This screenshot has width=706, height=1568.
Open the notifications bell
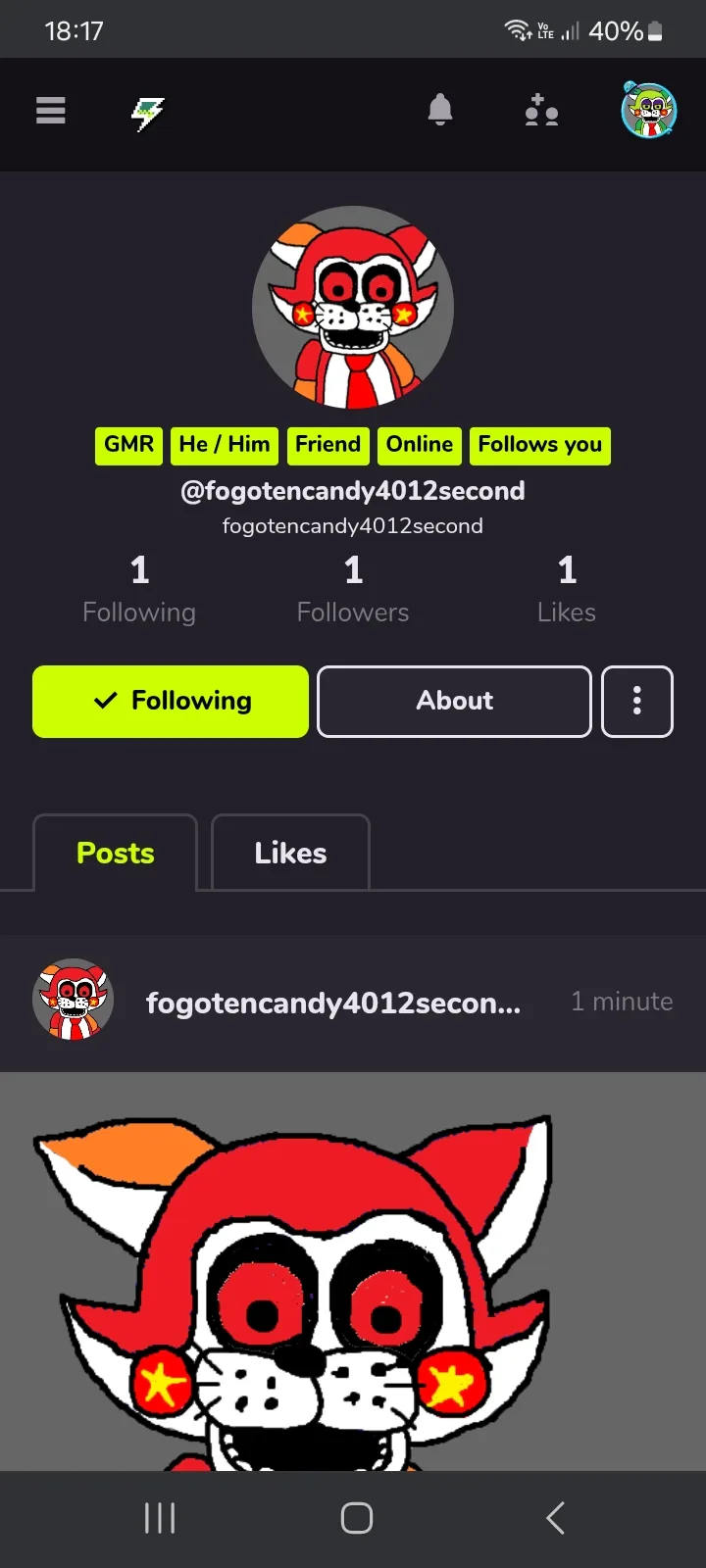click(440, 110)
